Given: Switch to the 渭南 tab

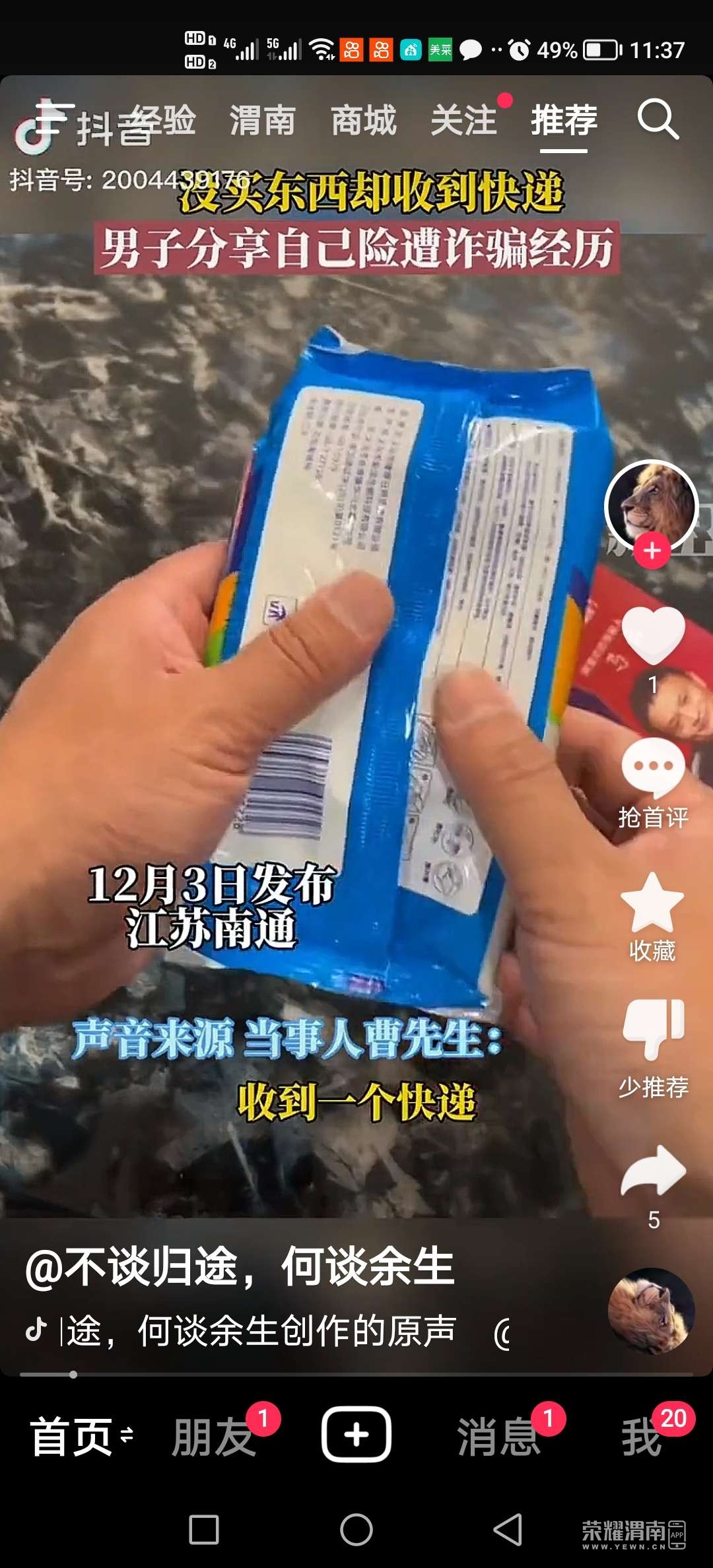Looking at the screenshot, I should [263, 120].
